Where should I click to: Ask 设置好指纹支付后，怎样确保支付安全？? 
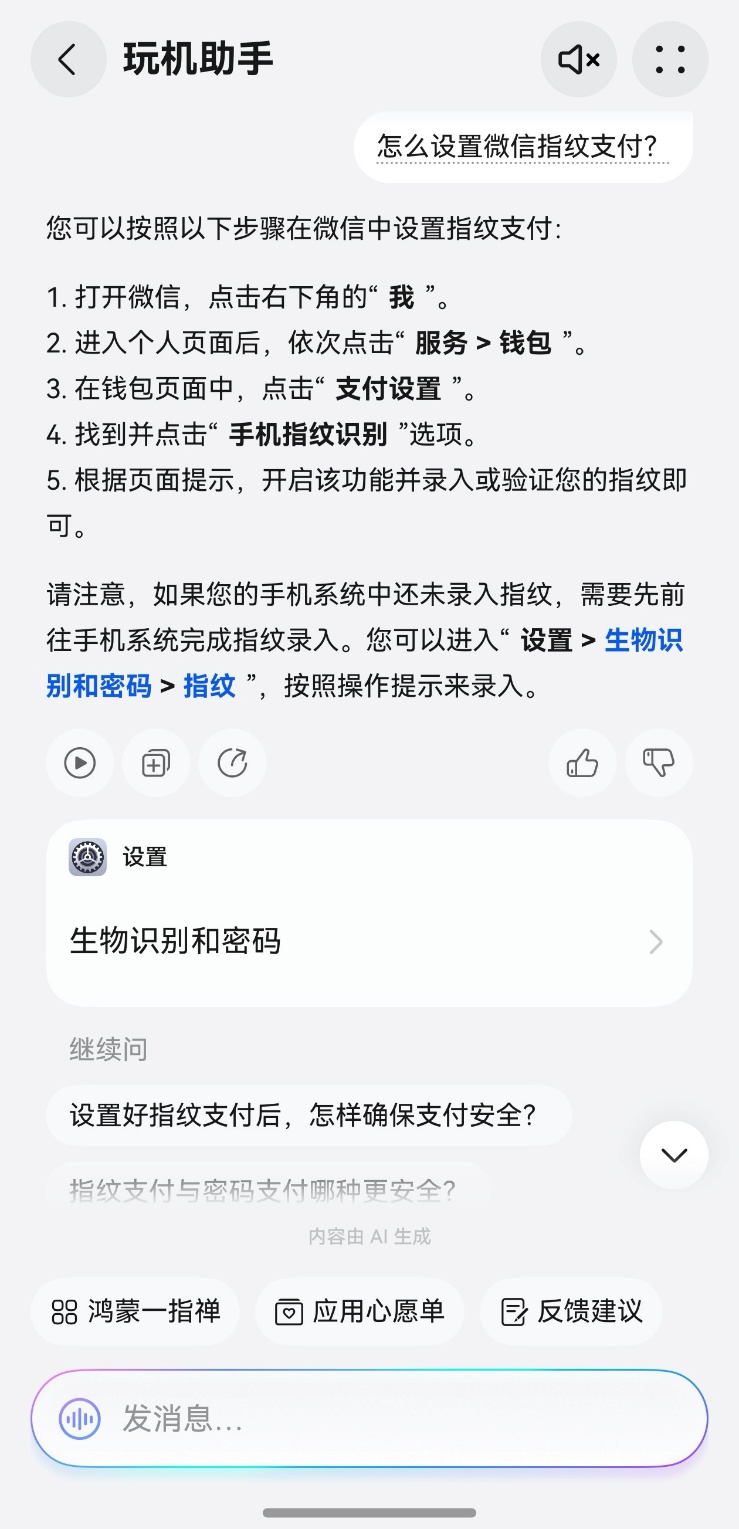point(308,1115)
